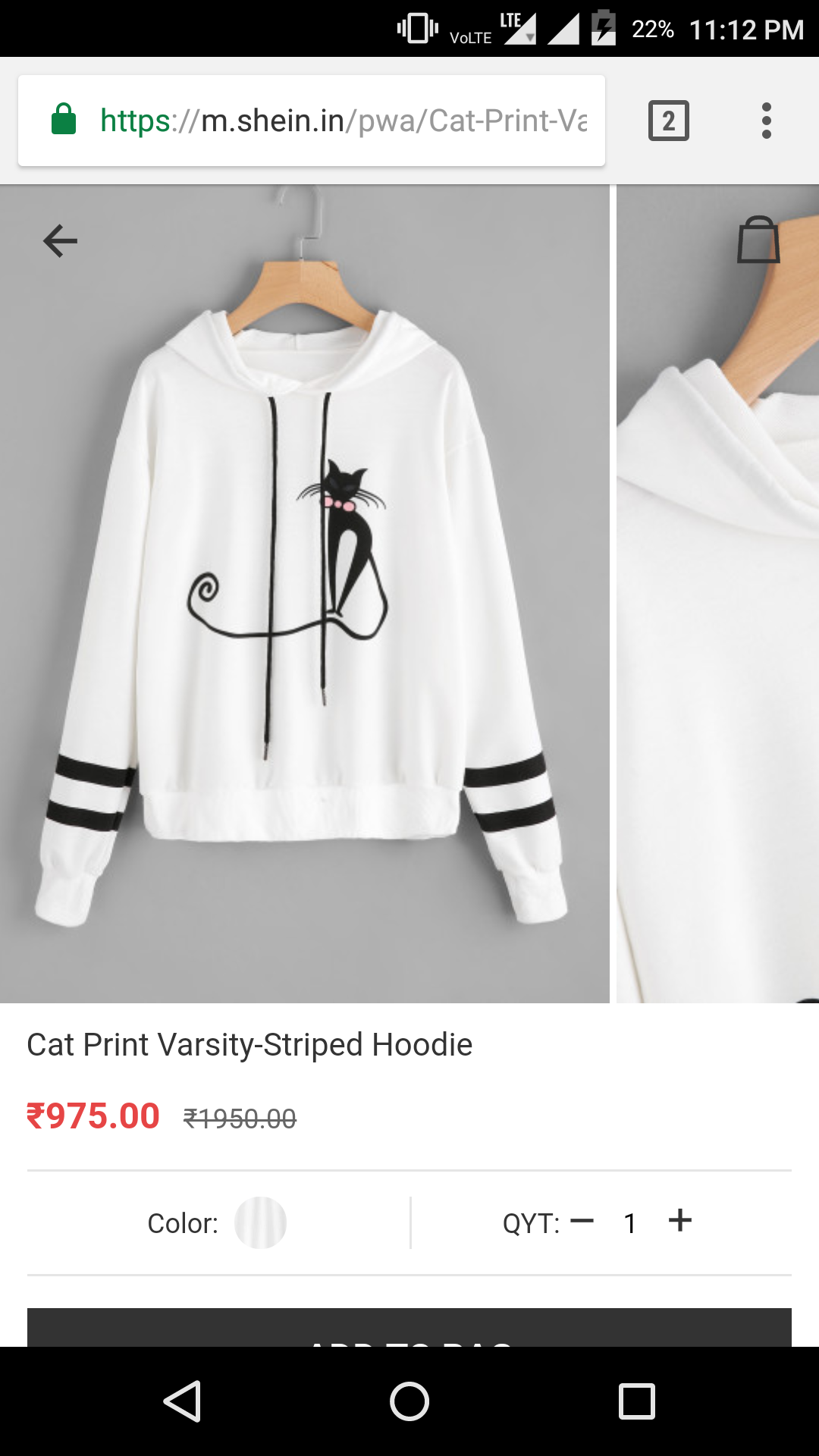The image size is (819, 1456).
Task: View the main hoodie product photo
Action: [x=305, y=593]
